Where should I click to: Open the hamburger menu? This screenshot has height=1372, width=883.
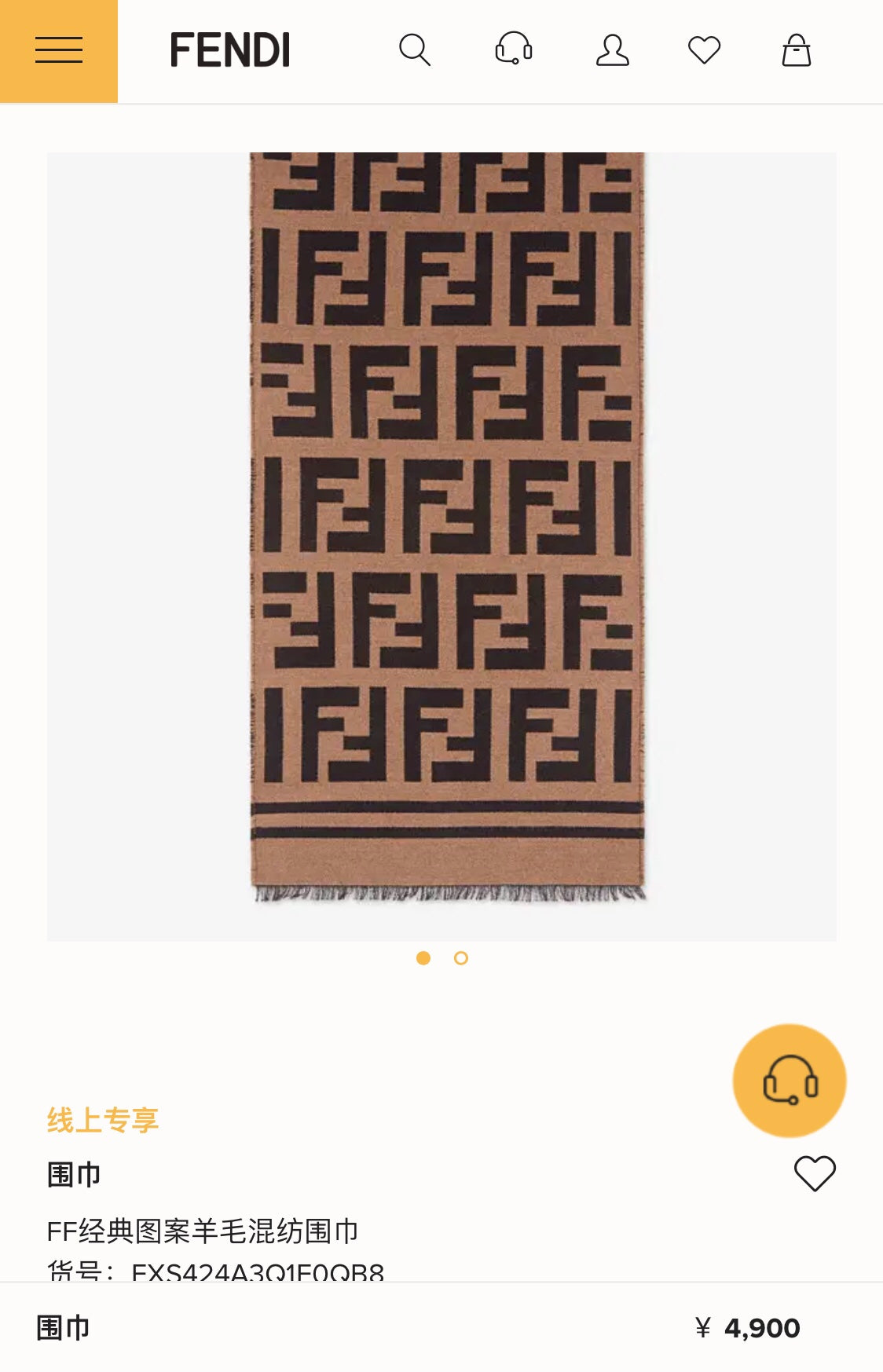(59, 50)
